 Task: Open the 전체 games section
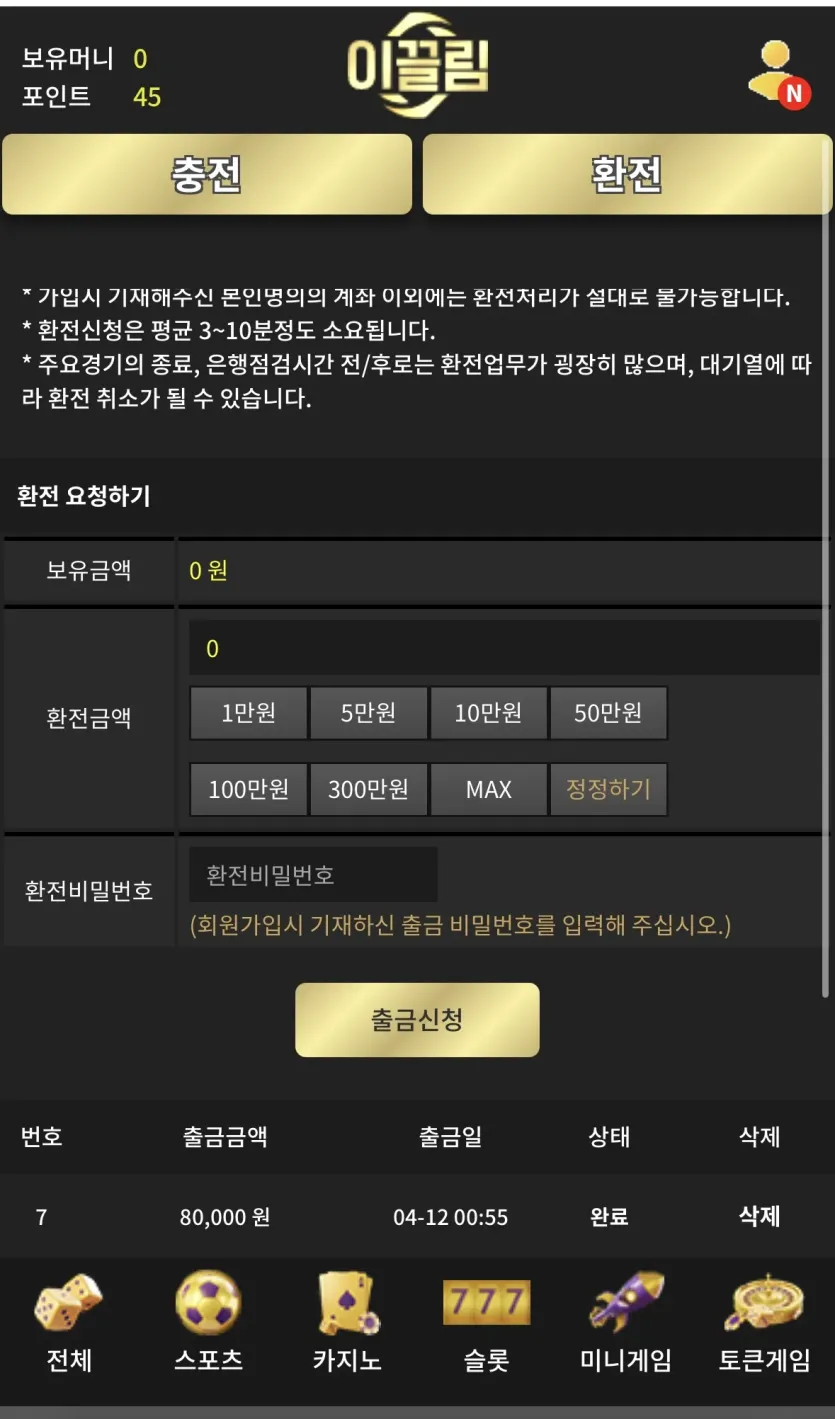(x=69, y=1322)
